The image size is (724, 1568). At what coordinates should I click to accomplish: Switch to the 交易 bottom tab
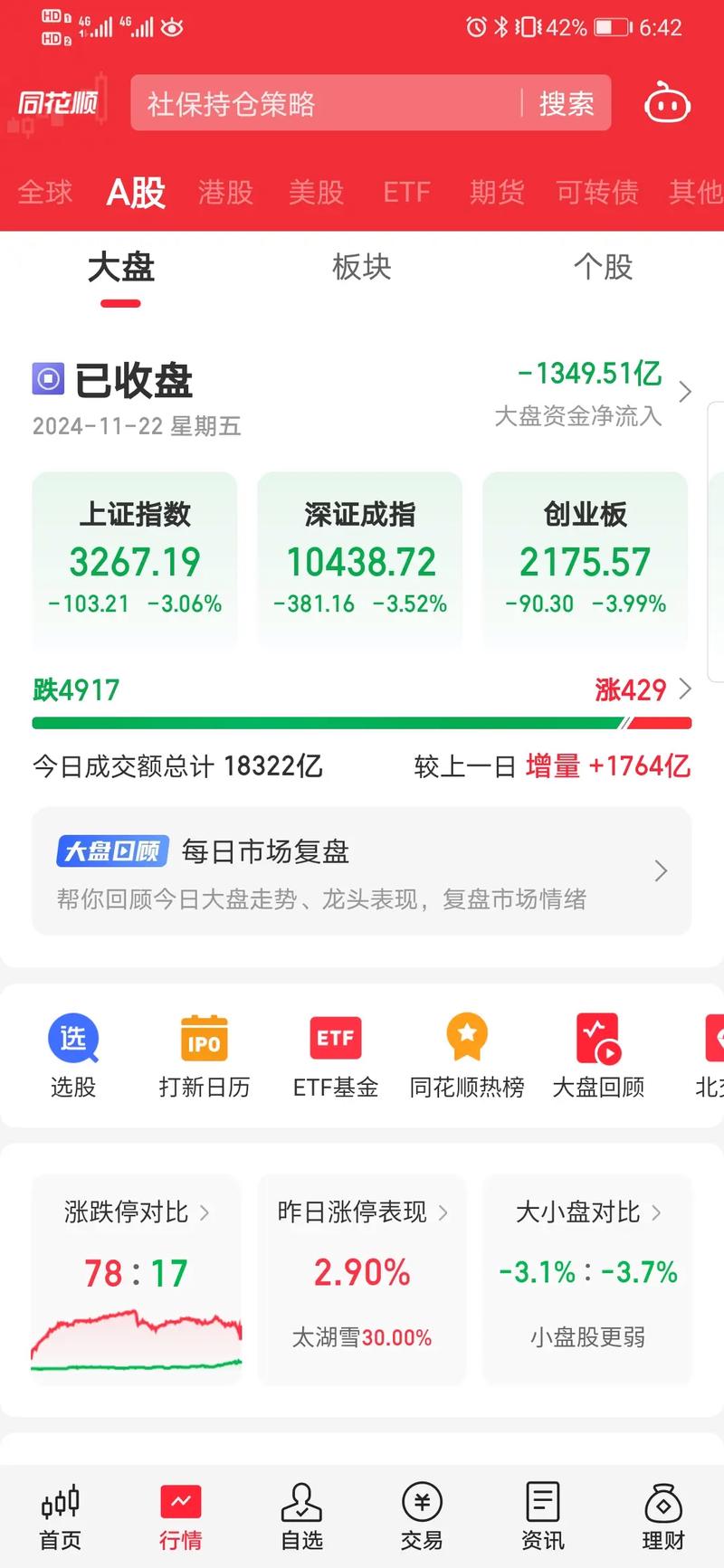pyautogui.click(x=422, y=1516)
